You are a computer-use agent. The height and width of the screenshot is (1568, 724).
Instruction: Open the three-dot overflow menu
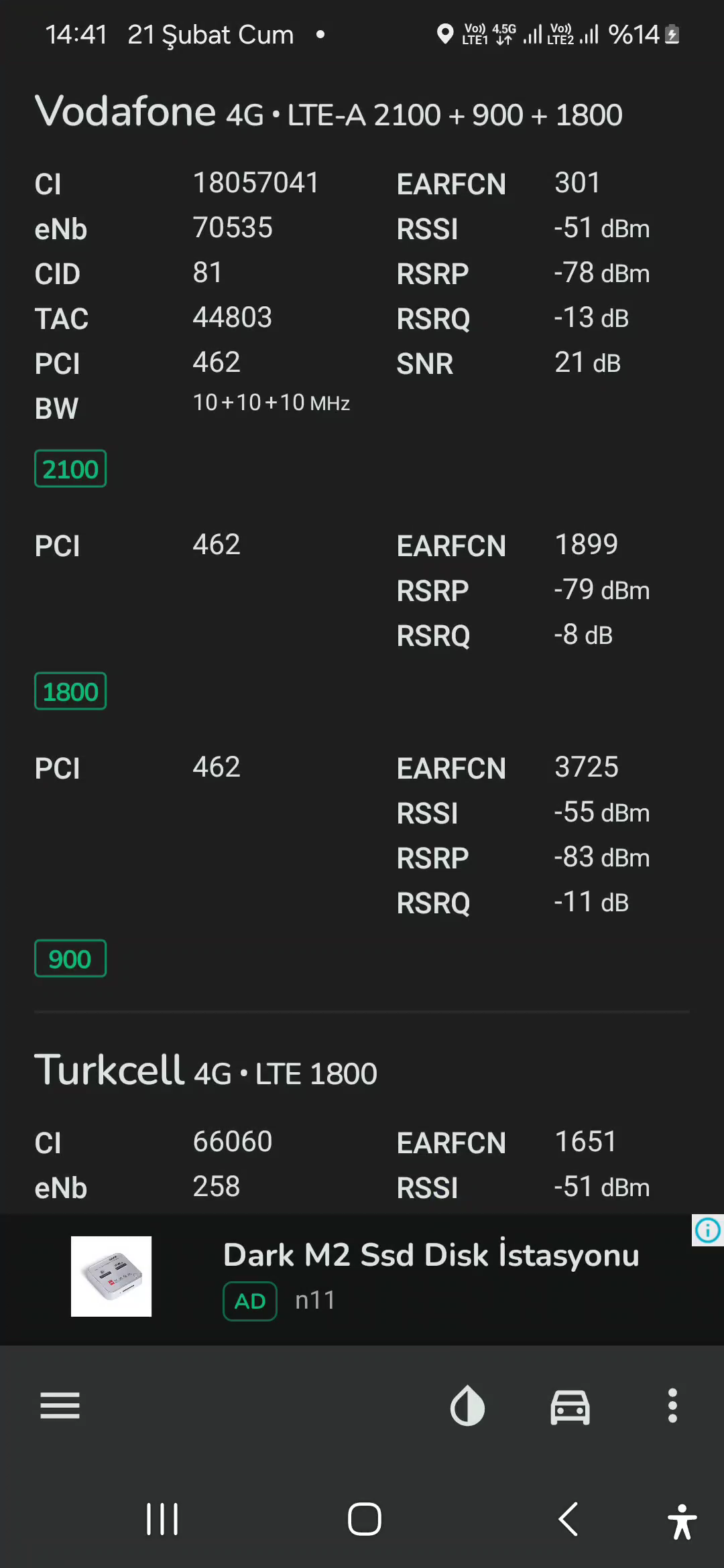click(672, 1405)
